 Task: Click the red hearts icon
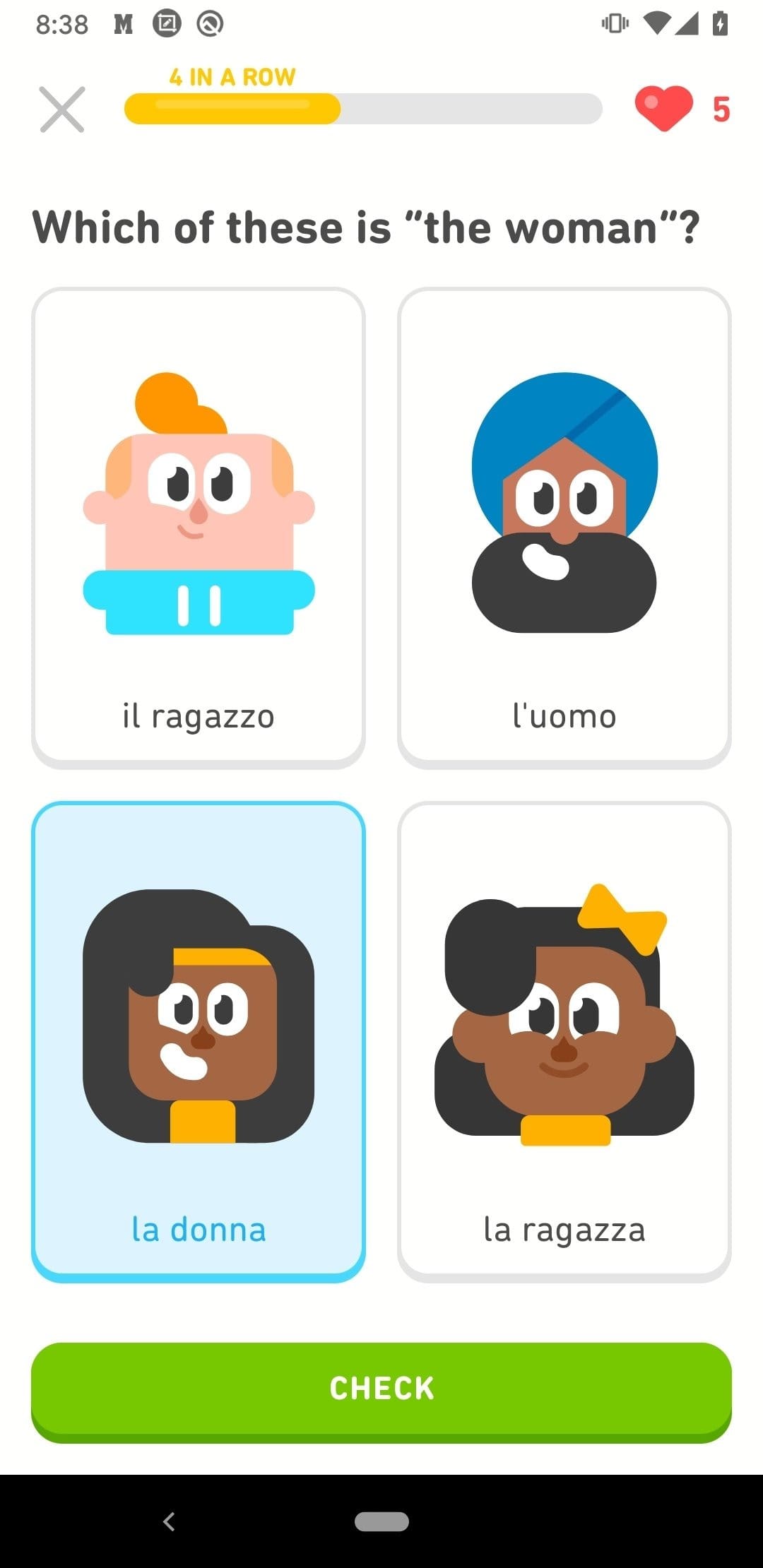[665, 109]
